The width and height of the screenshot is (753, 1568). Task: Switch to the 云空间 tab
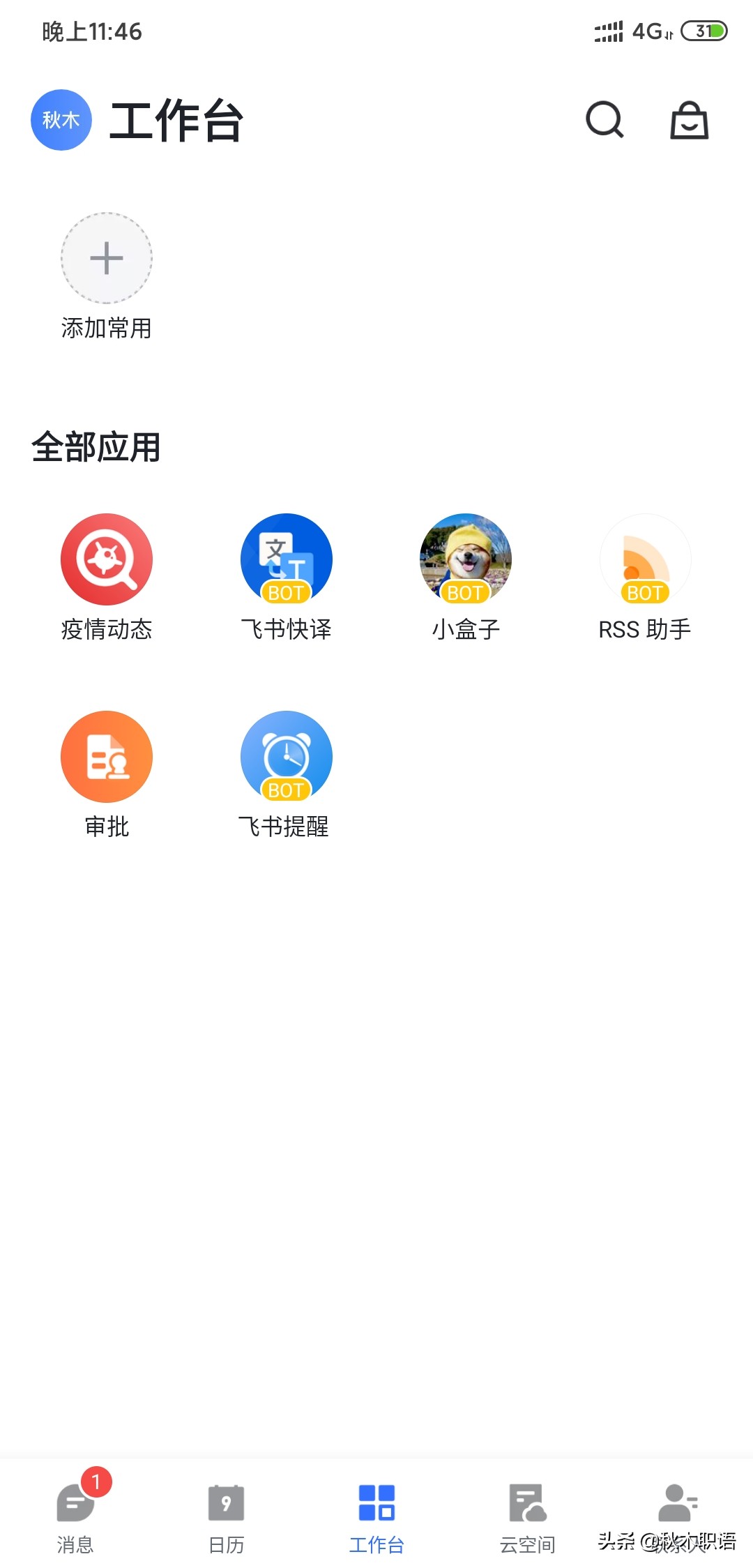527,1515
